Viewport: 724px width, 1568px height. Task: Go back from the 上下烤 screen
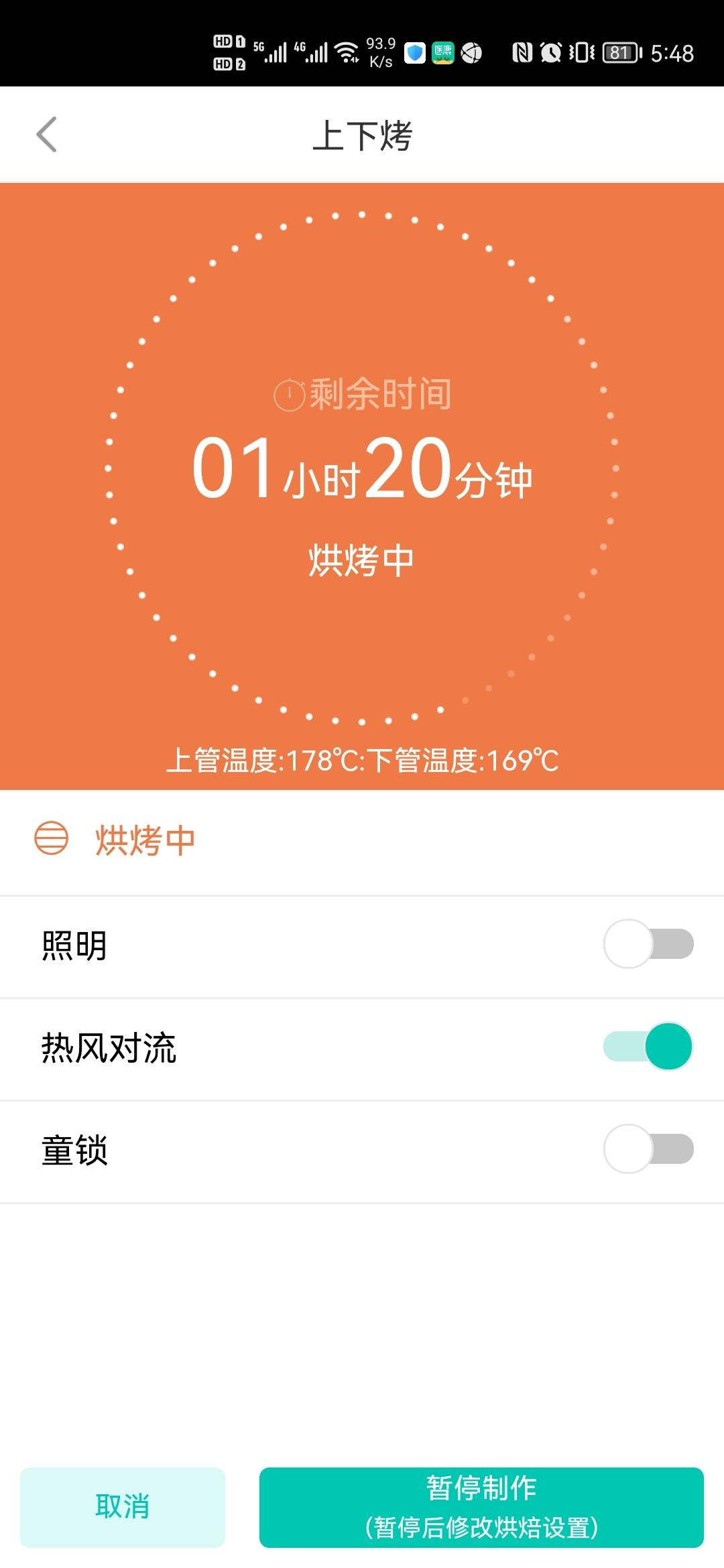[46, 135]
